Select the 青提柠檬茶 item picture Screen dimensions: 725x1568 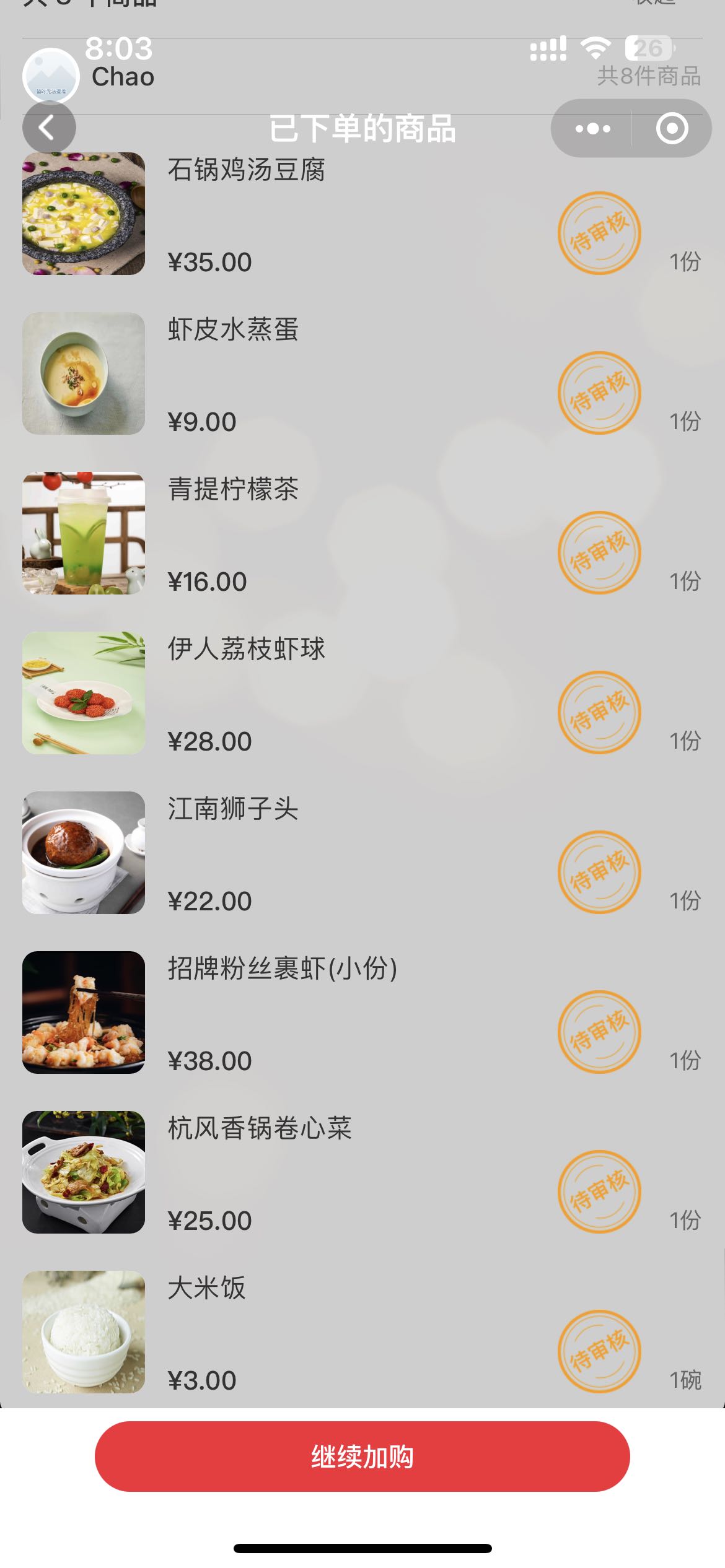pyautogui.click(x=84, y=533)
